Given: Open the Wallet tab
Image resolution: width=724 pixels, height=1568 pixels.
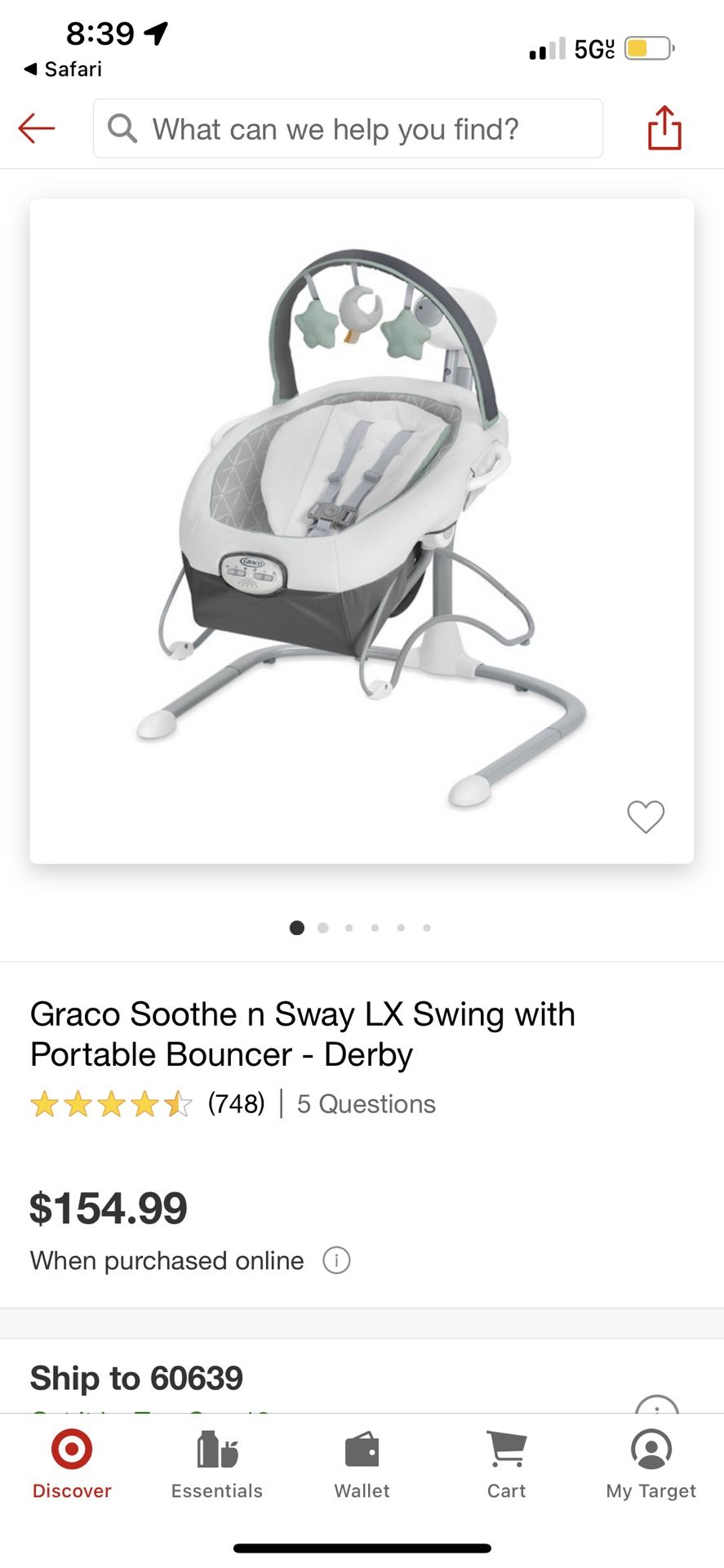Looking at the screenshot, I should click(362, 1465).
